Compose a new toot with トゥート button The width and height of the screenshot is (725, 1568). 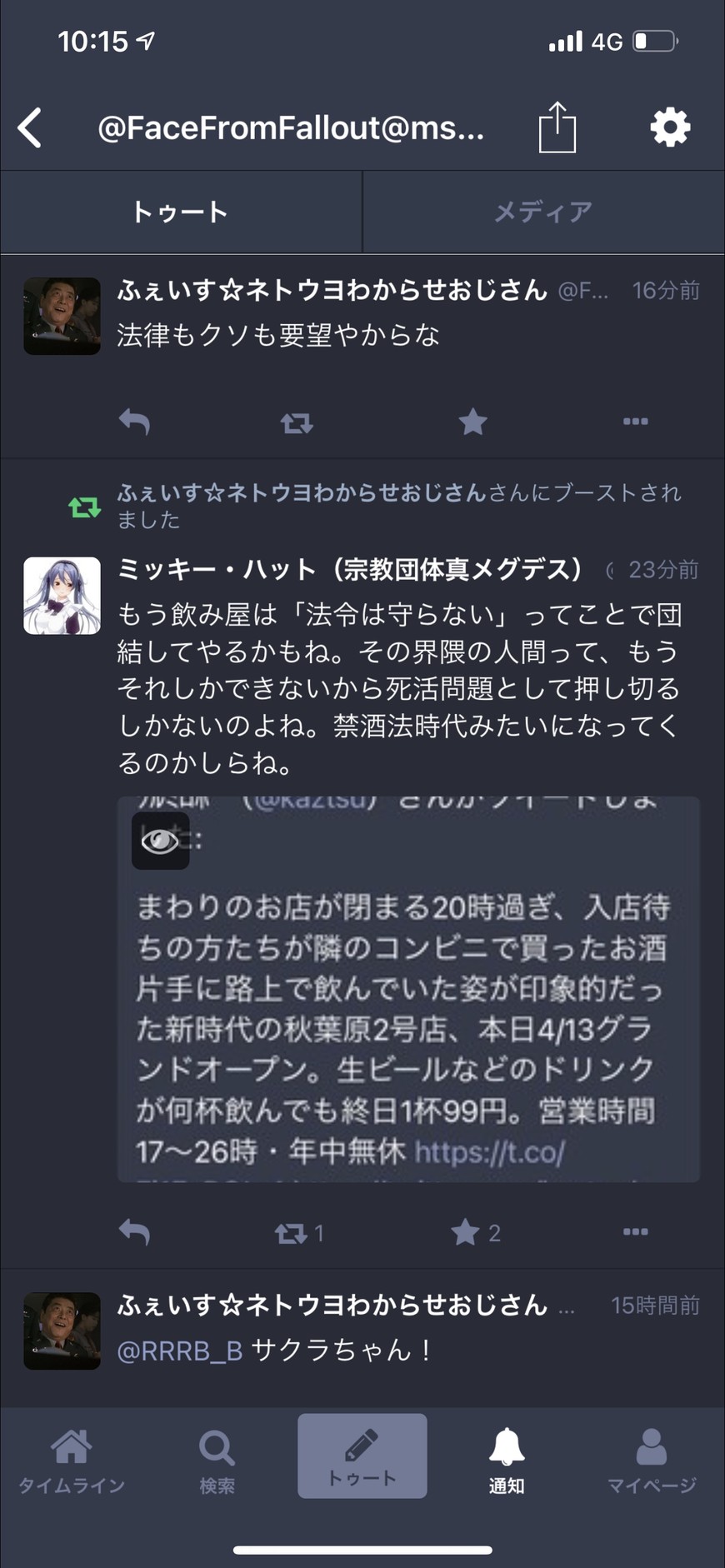(362, 1456)
